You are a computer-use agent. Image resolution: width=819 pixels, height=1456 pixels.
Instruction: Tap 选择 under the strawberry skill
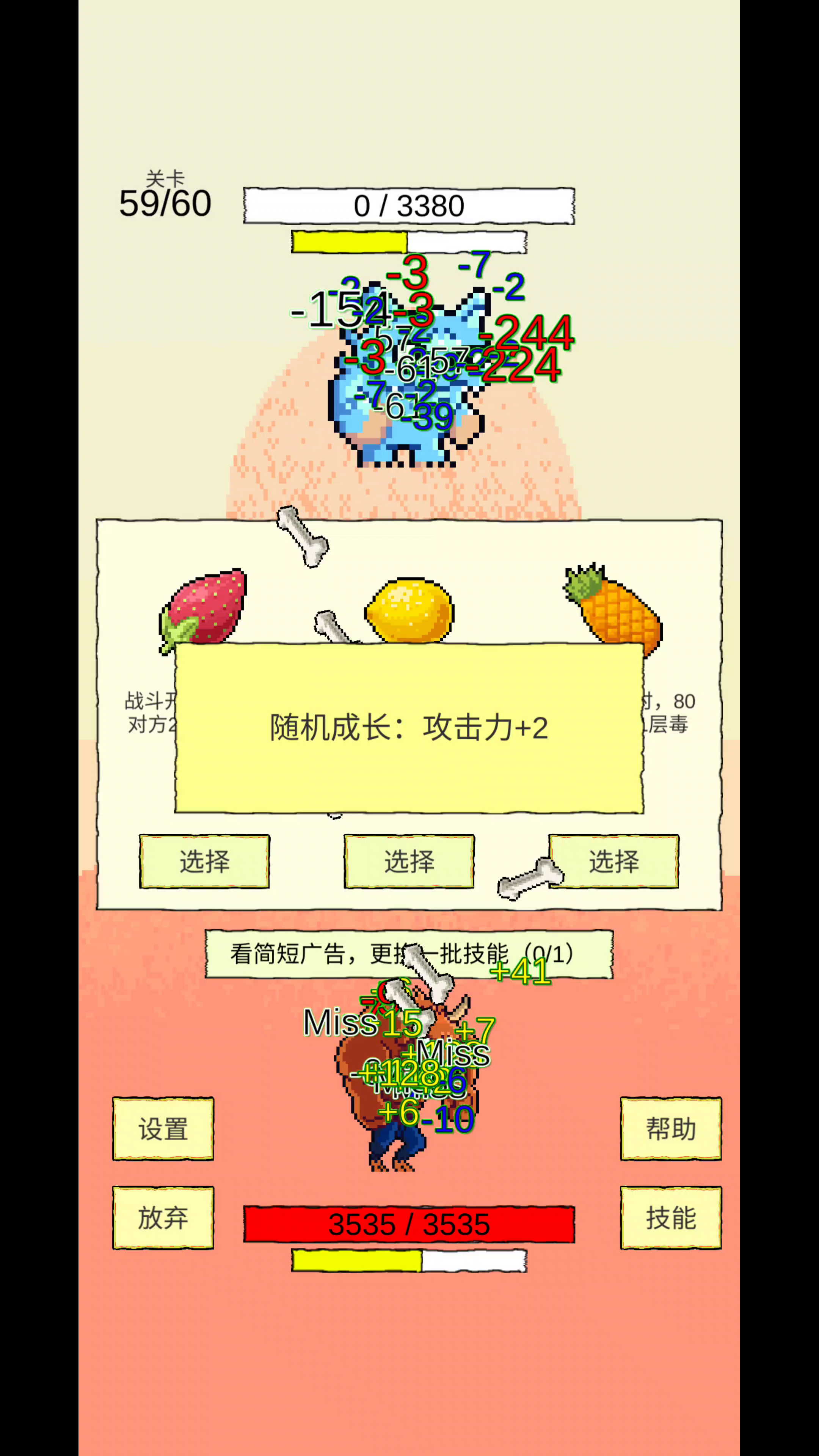[x=204, y=861]
